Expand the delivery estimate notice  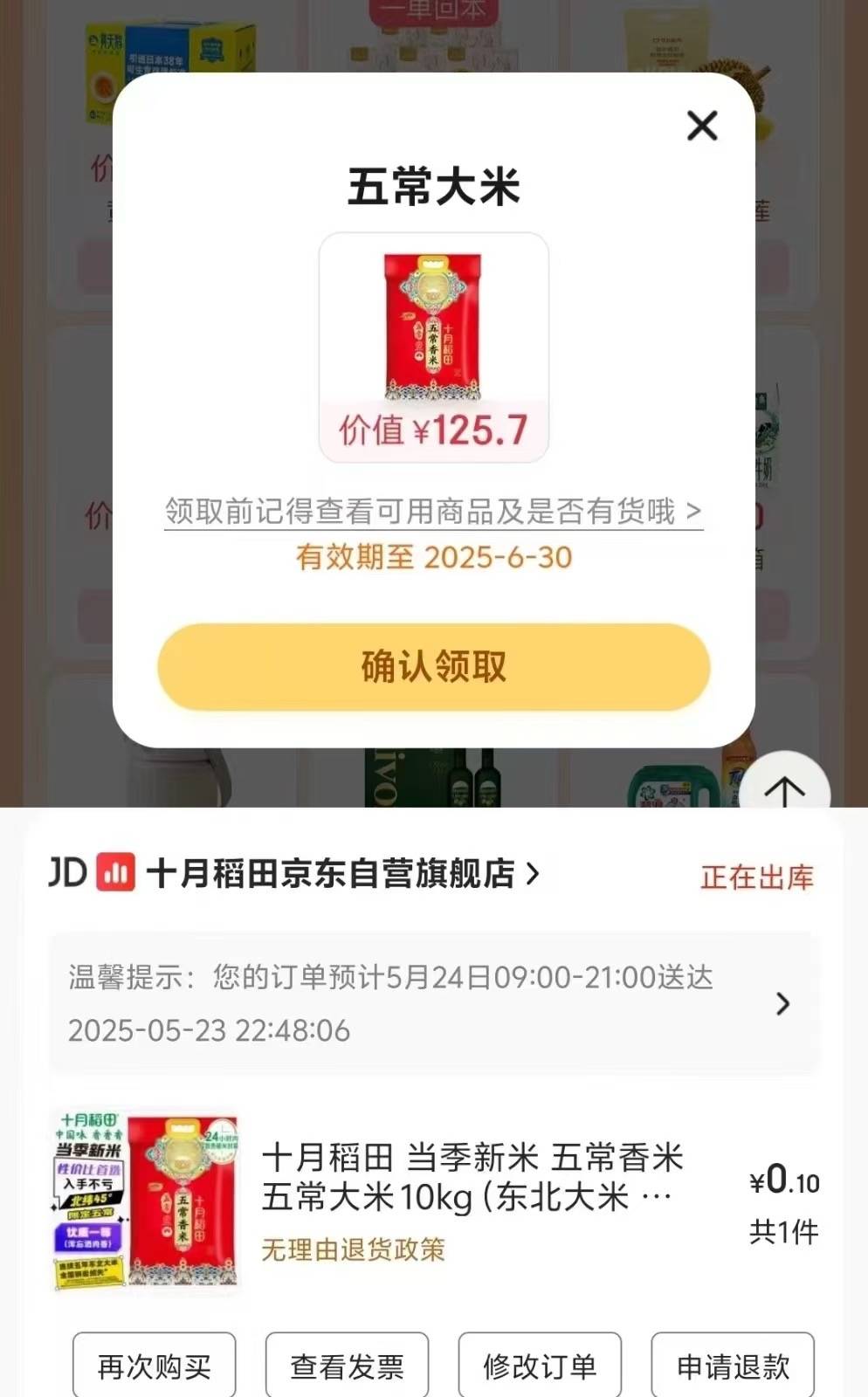pos(434,1003)
